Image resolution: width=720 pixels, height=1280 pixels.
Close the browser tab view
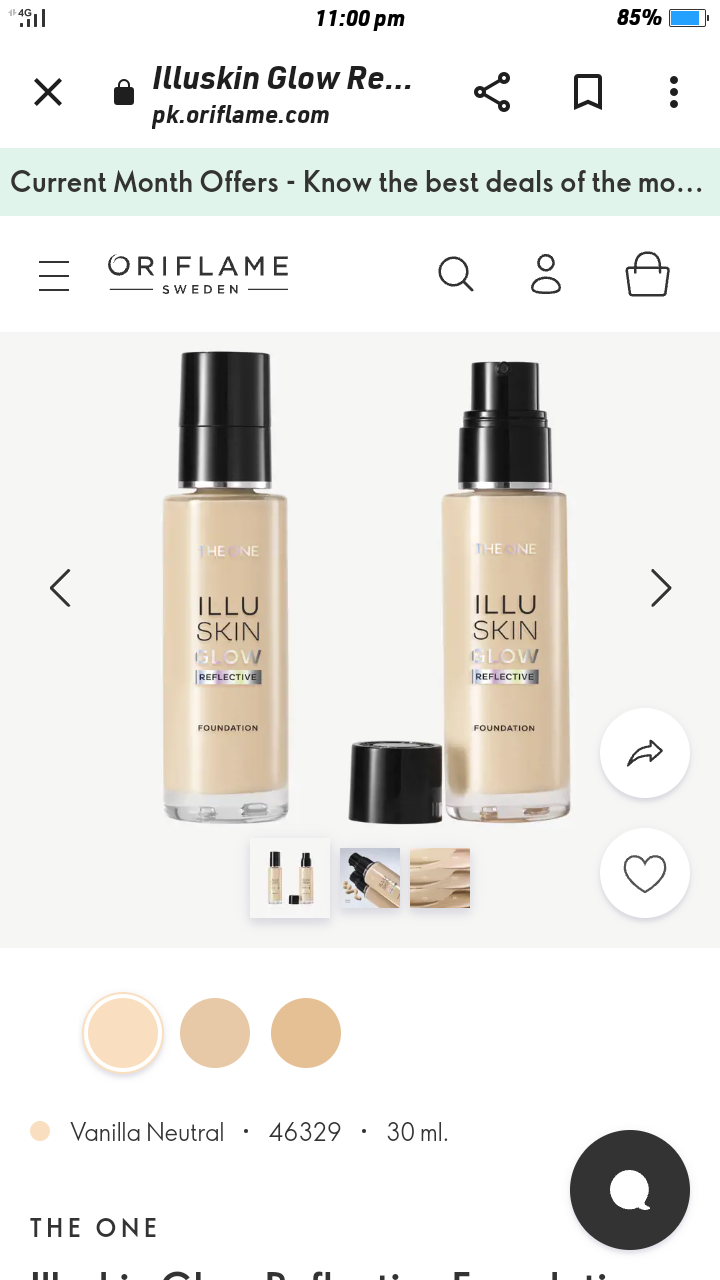tap(48, 92)
